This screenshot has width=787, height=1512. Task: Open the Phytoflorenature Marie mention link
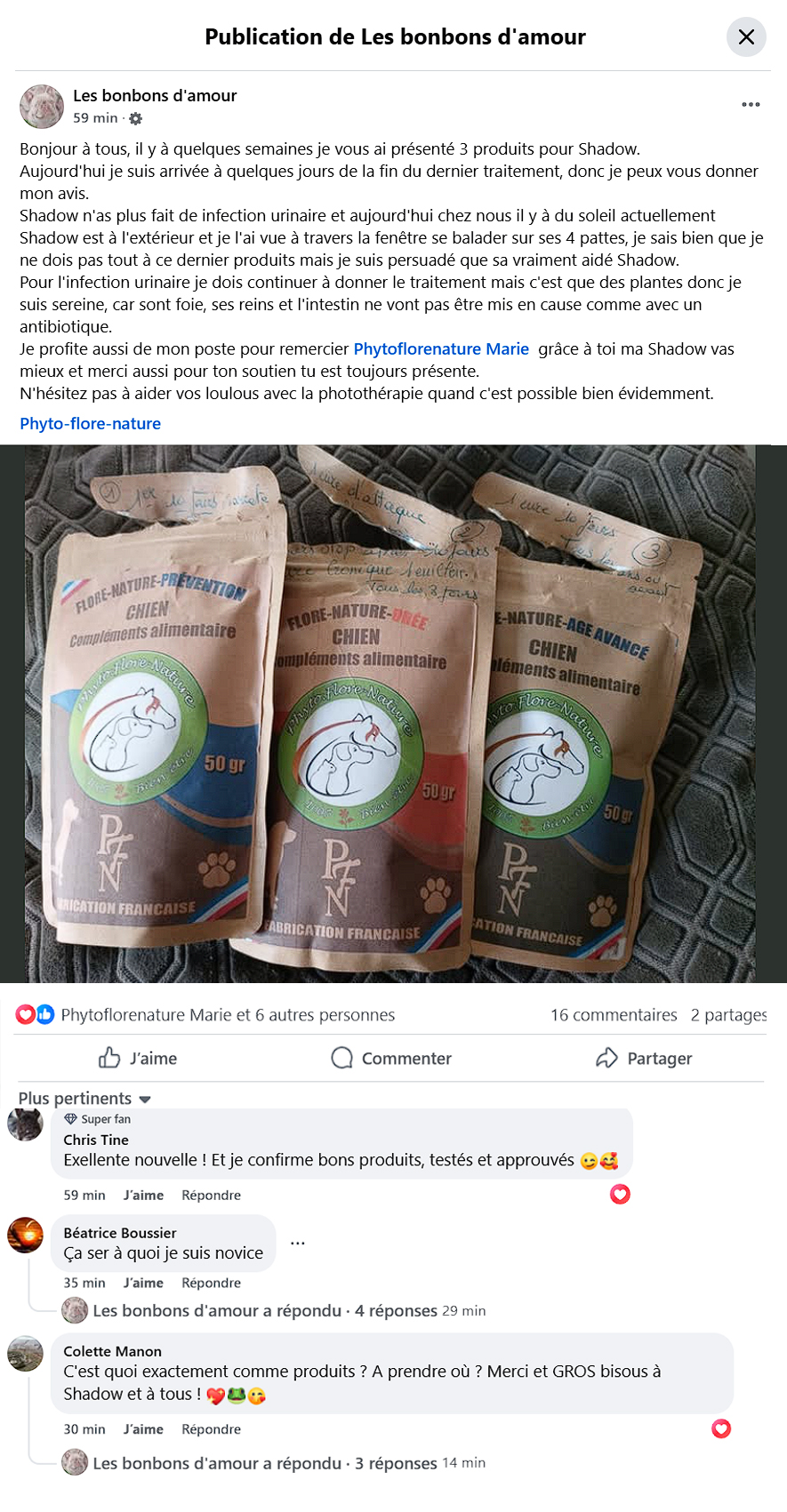441,349
